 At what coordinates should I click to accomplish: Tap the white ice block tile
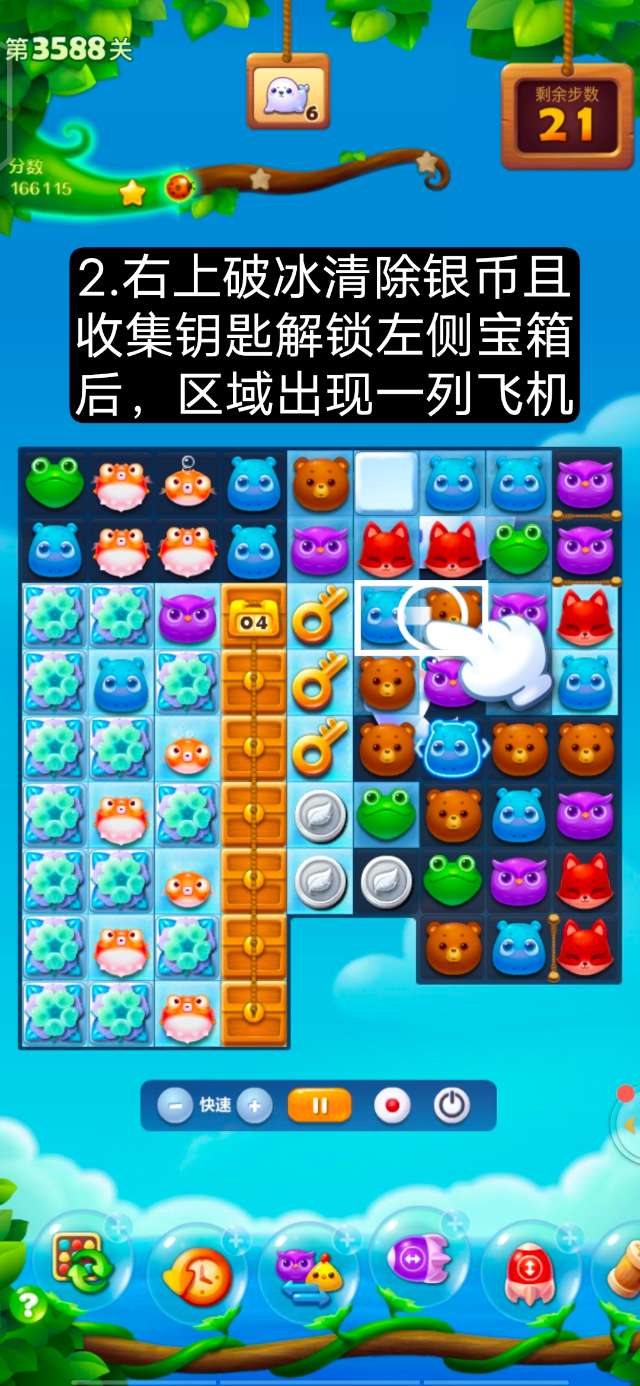387,480
